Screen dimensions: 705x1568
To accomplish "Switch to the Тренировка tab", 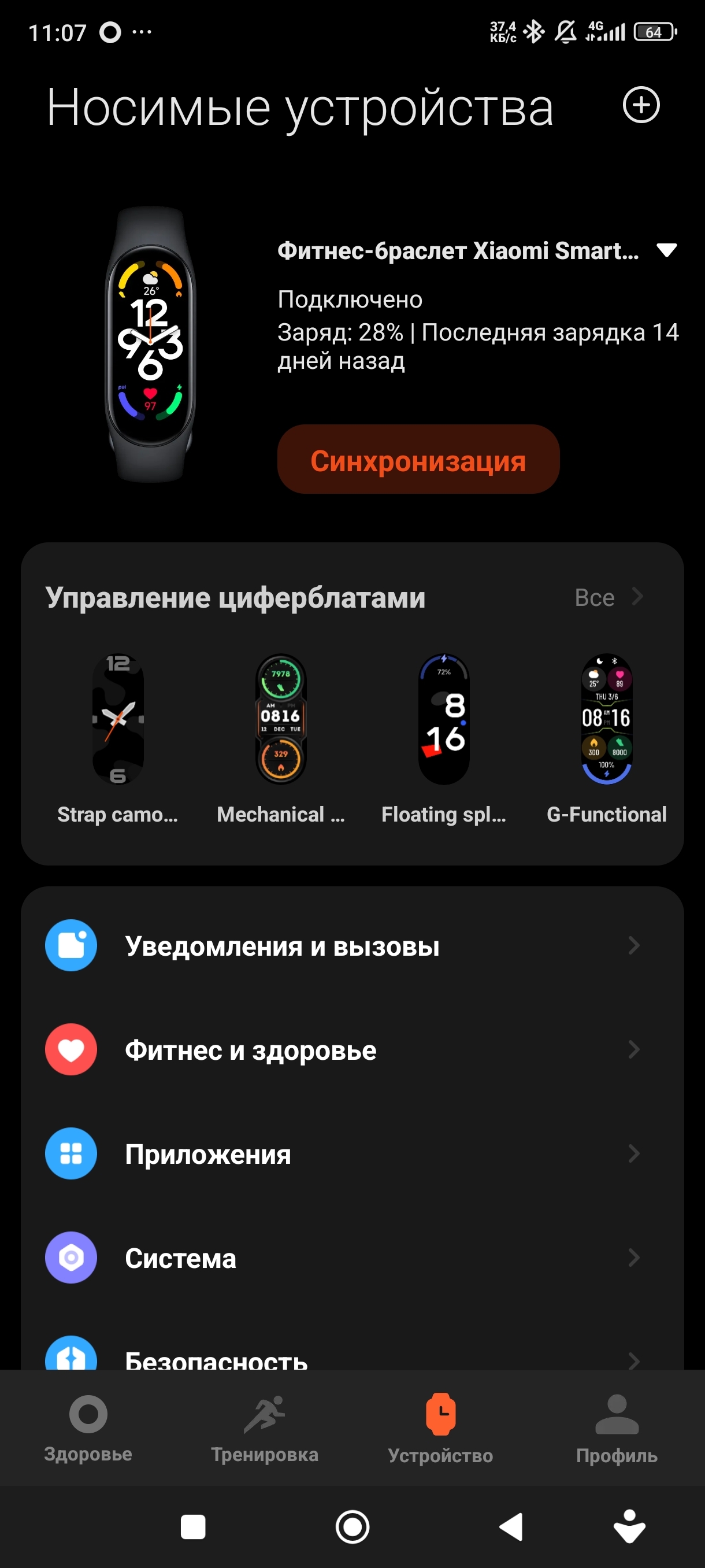I will (265, 1428).
